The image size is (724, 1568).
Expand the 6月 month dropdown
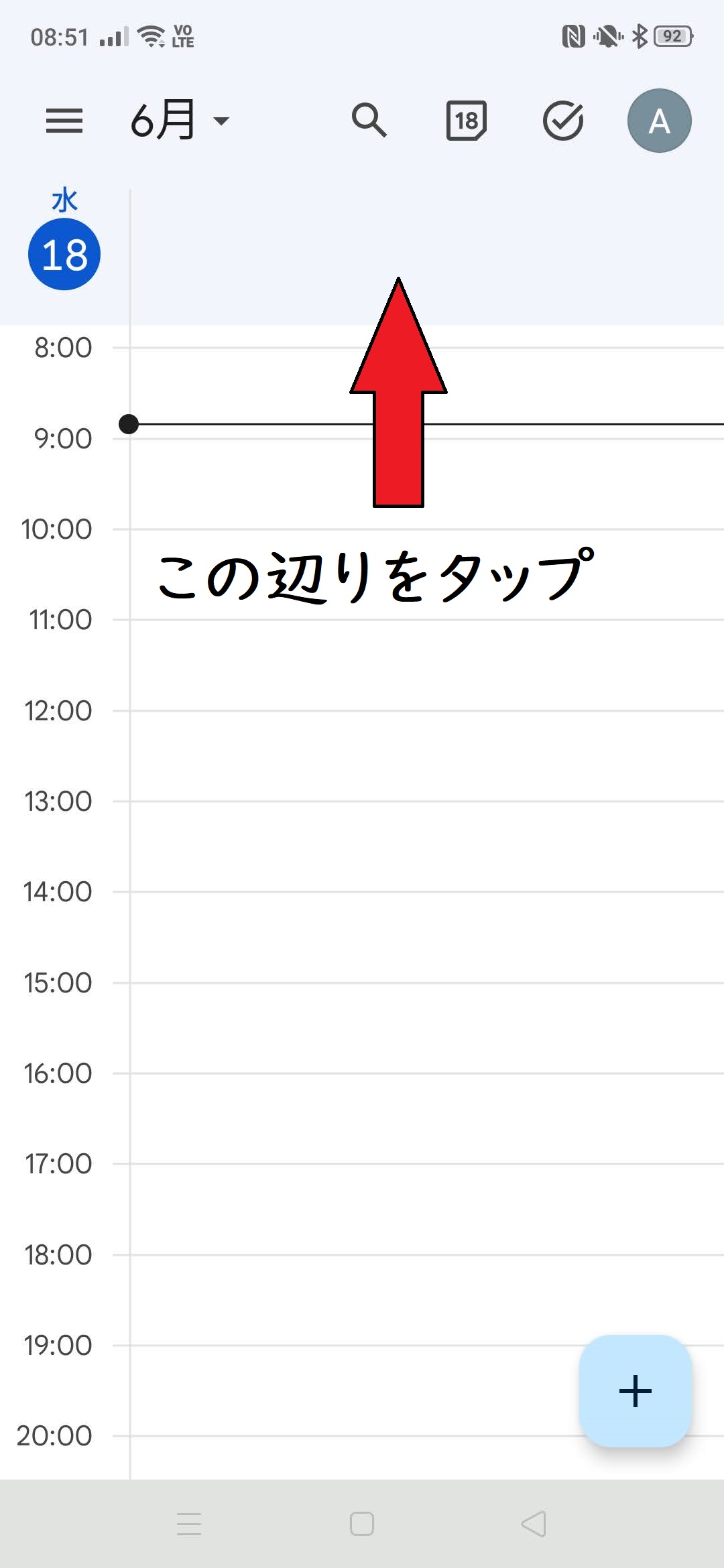[180, 121]
